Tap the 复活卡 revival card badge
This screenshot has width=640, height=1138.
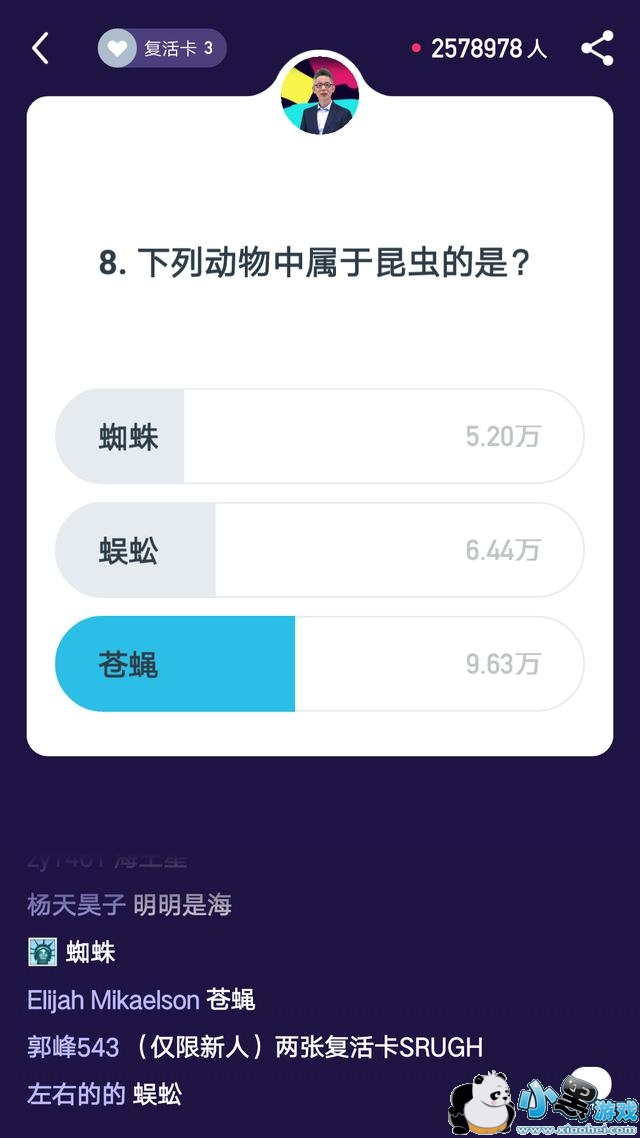click(162, 48)
